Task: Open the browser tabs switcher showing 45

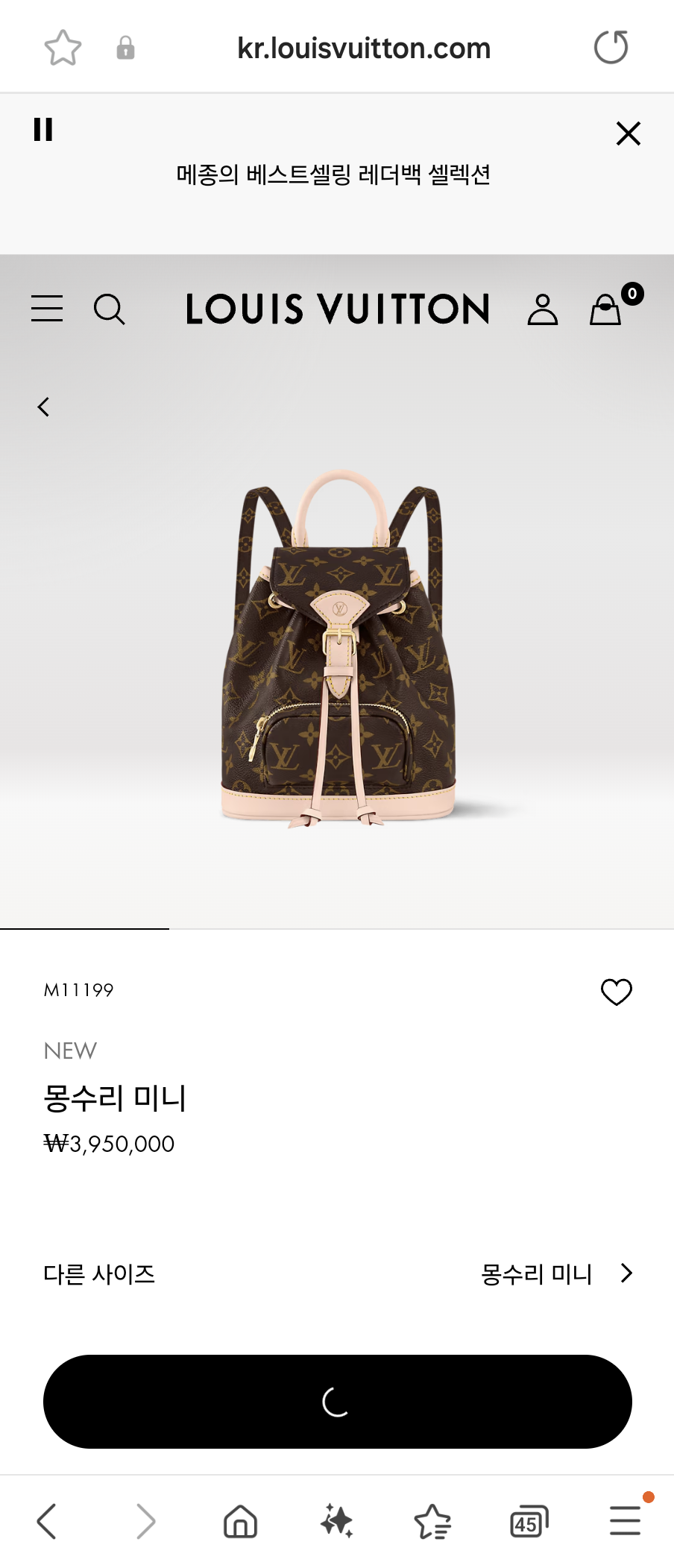Action: (x=528, y=1521)
